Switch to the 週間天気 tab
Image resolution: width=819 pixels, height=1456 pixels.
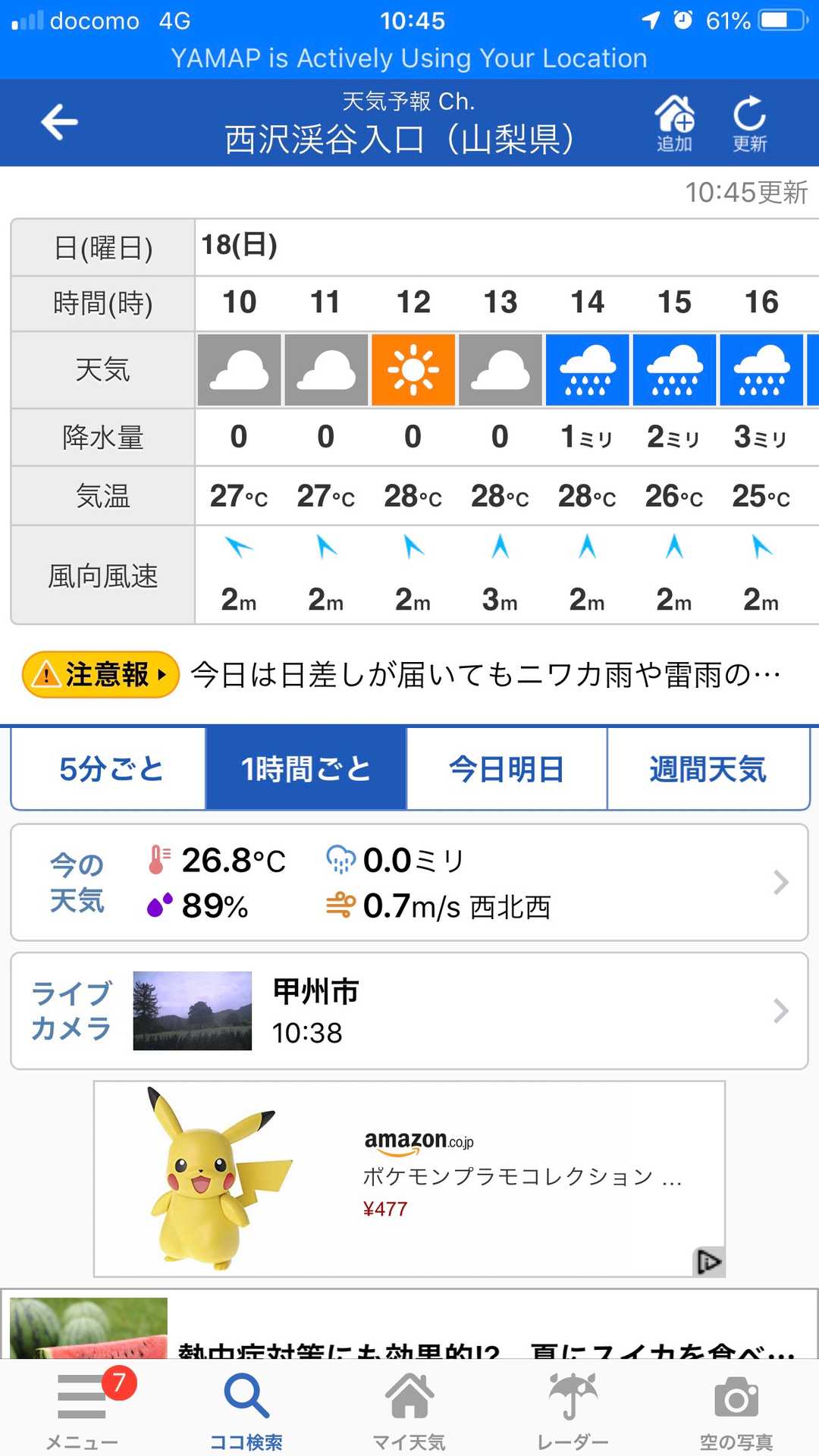tap(708, 769)
